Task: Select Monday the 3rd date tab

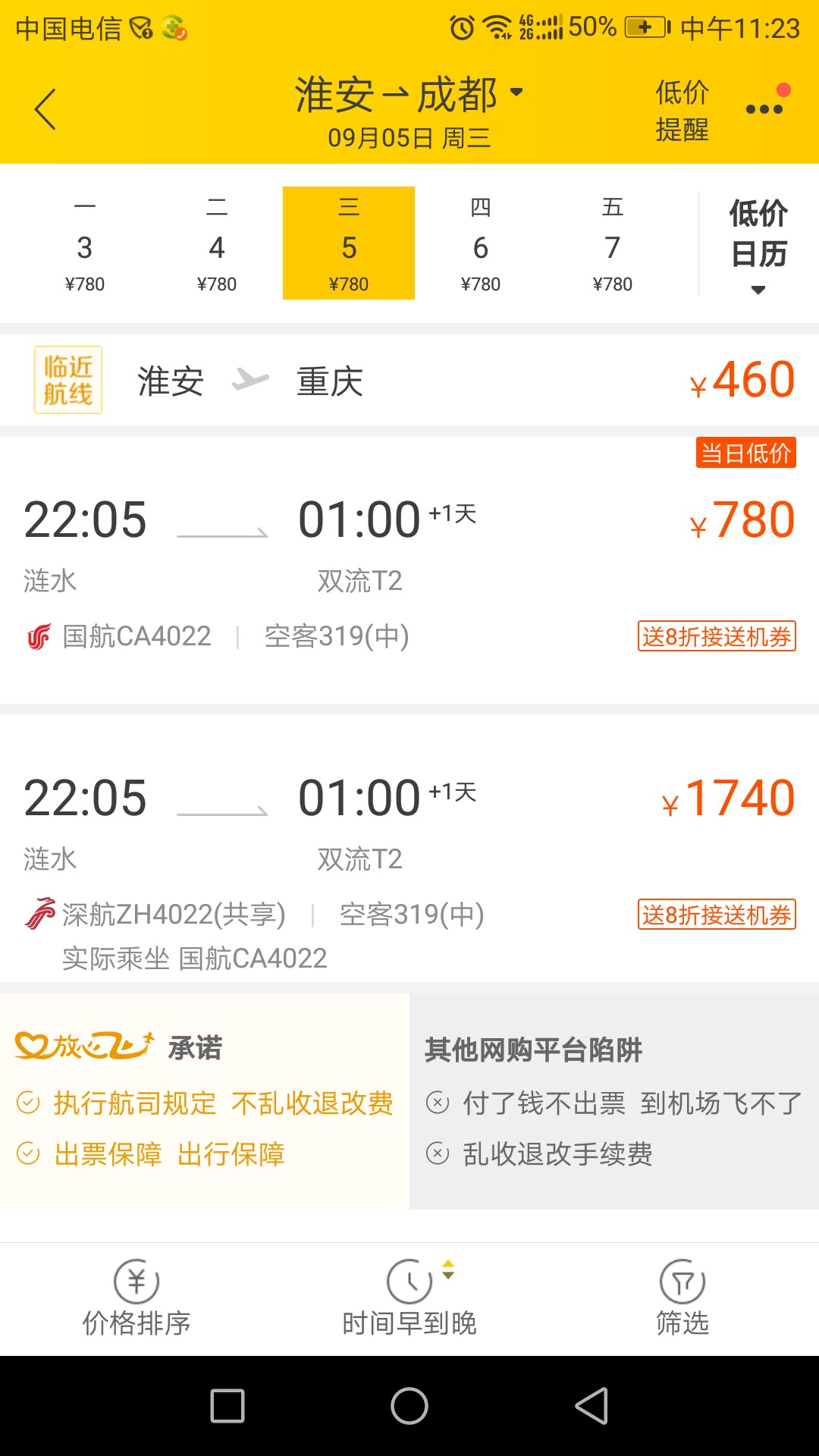Action: point(85,243)
